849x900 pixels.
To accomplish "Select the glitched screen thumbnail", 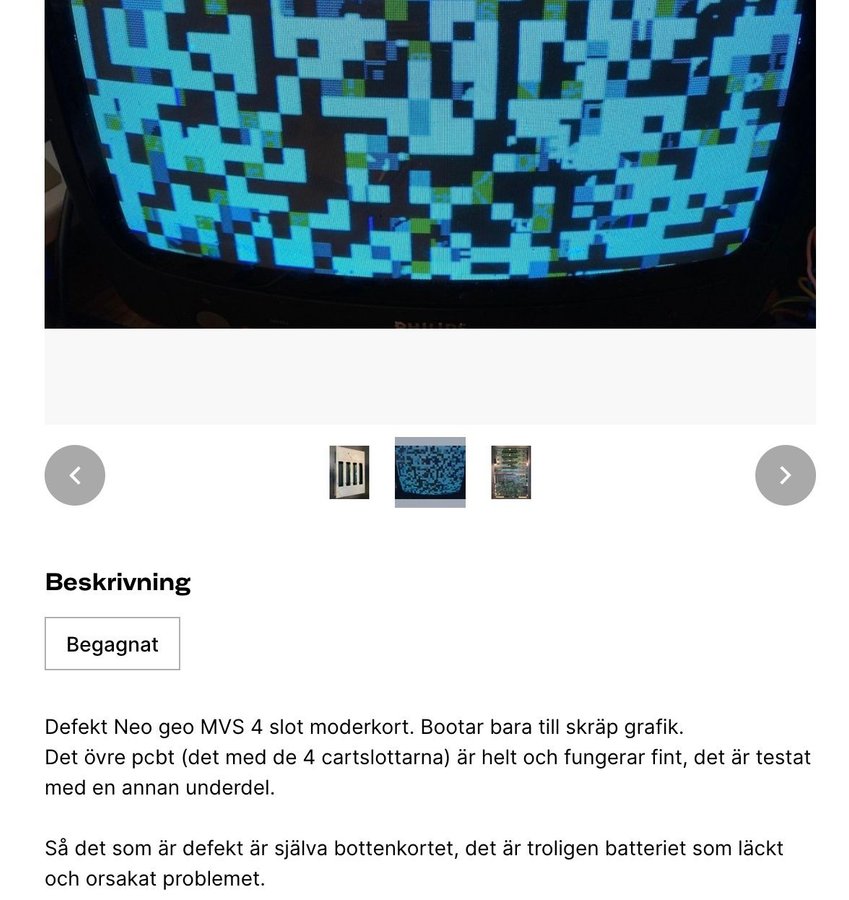I will (x=430, y=472).
